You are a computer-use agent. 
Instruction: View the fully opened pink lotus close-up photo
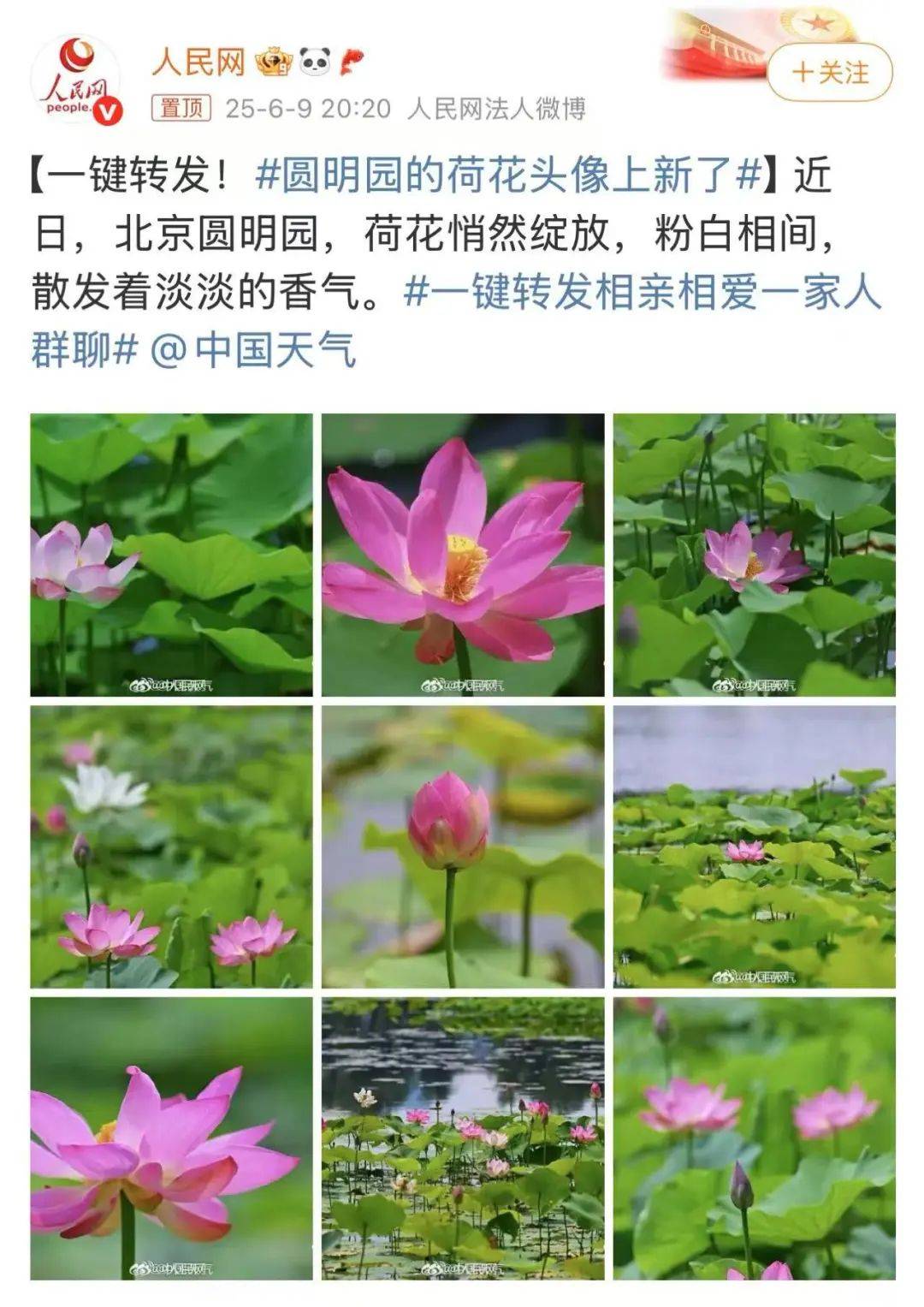pyautogui.click(x=463, y=555)
